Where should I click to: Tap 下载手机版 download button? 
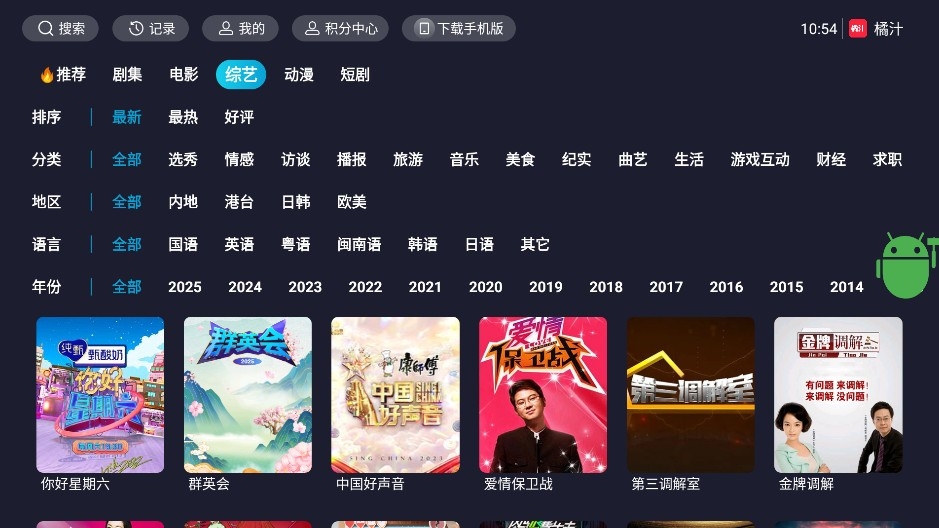click(x=458, y=28)
